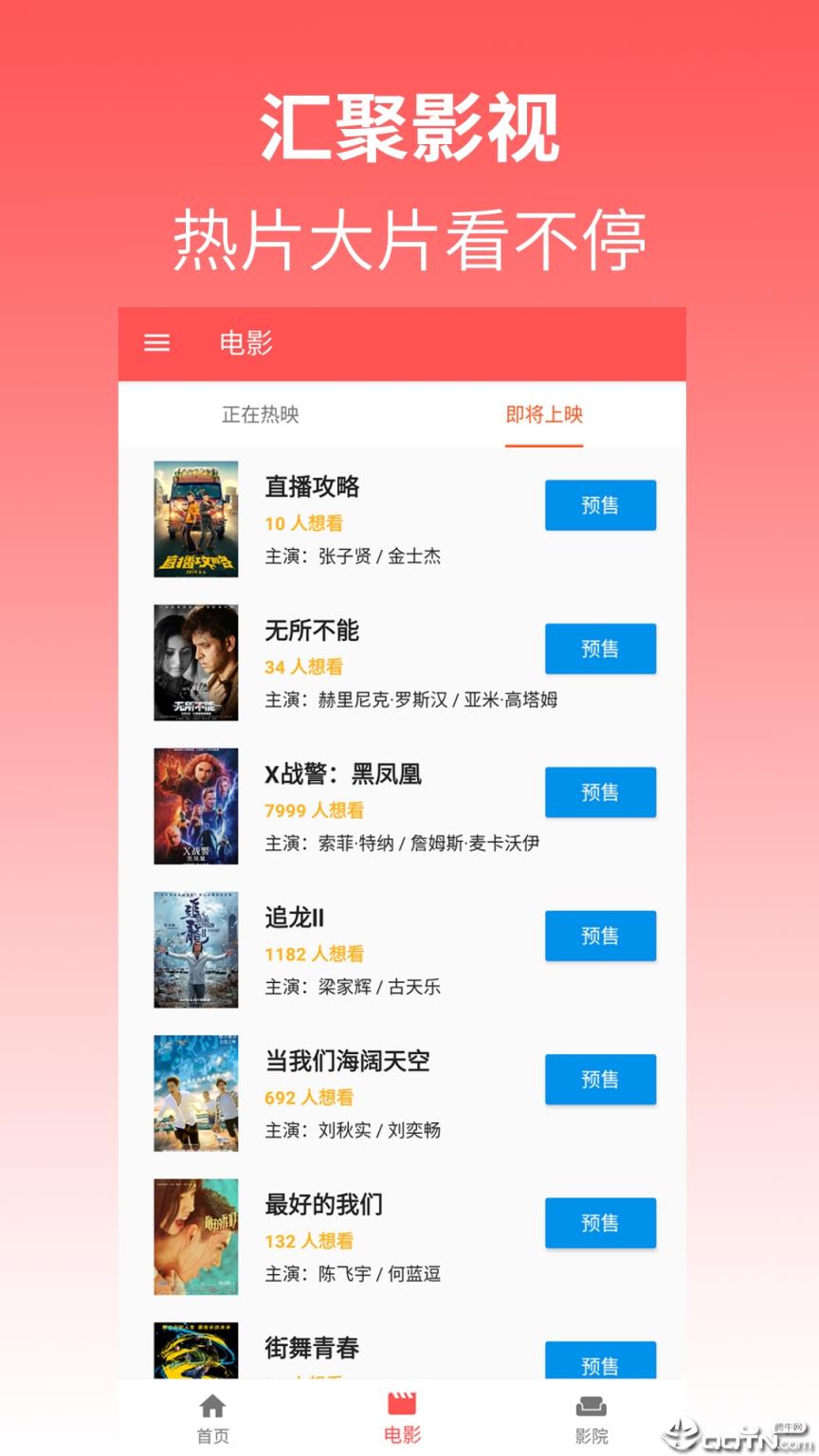Screen dimensions: 819x1456
Task: Tap 预售 button for X战警：黑凤凰
Action: click(600, 792)
